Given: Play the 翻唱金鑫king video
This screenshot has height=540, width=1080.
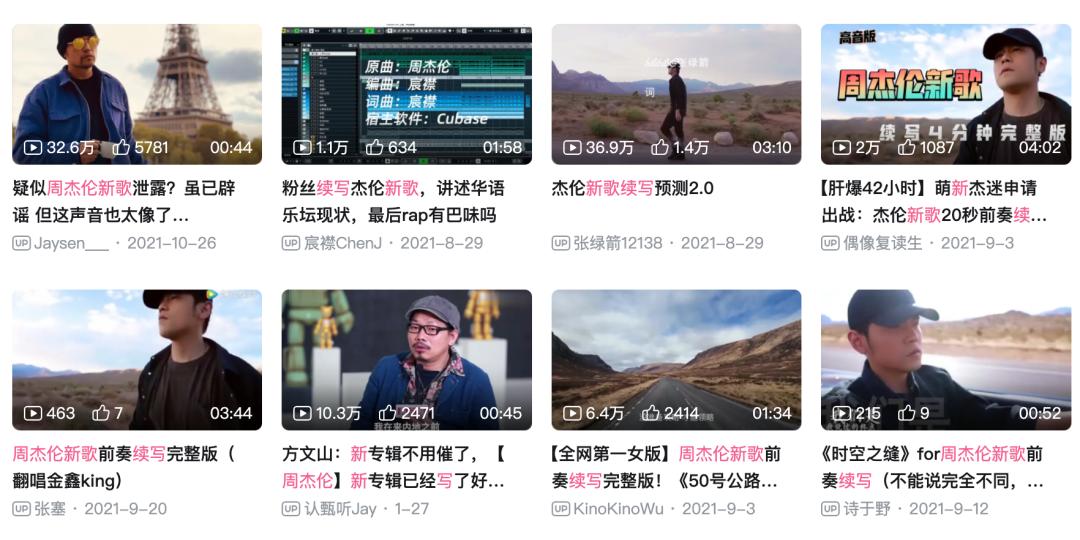Looking at the screenshot, I should click(x=137, y=360).
